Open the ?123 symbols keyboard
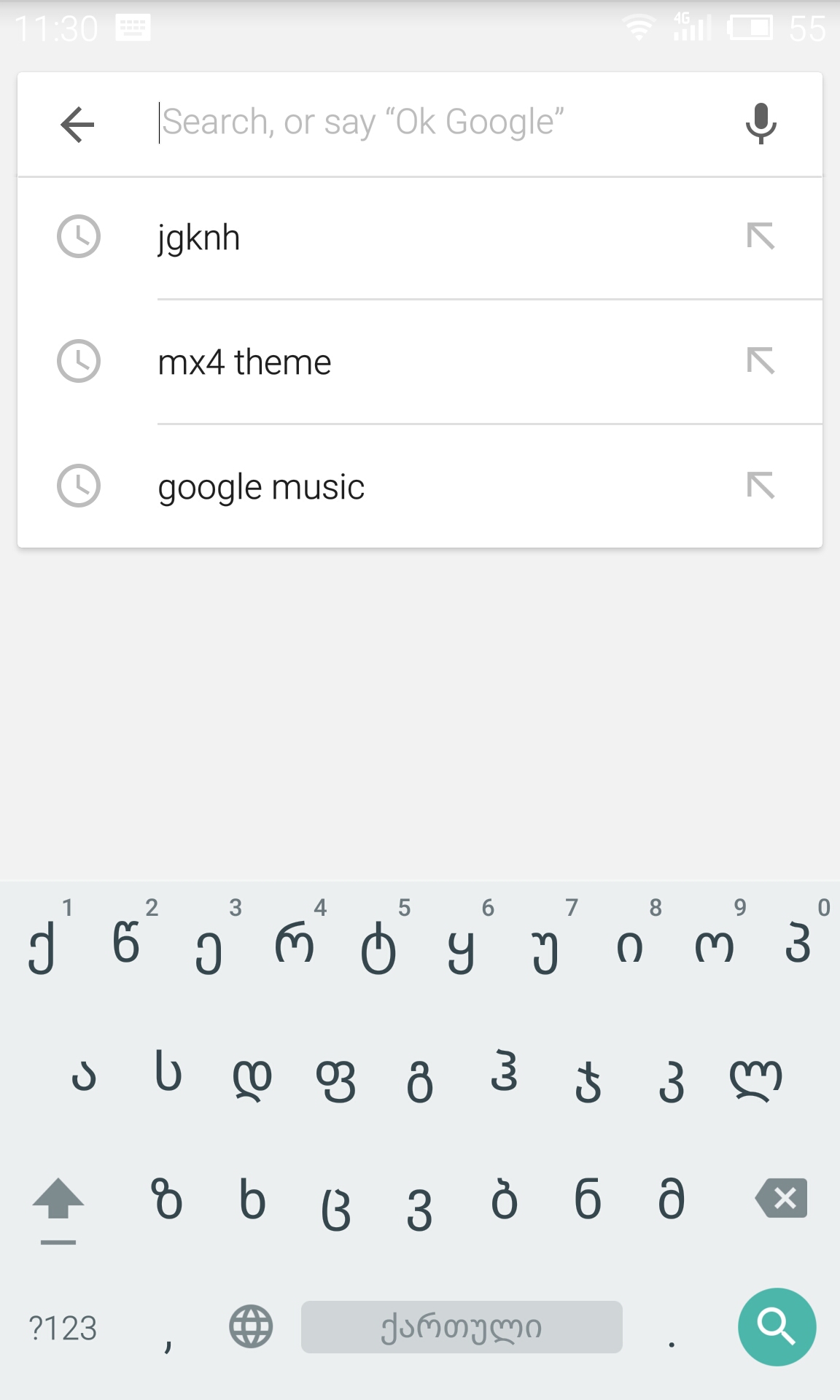 point(63,1328)
